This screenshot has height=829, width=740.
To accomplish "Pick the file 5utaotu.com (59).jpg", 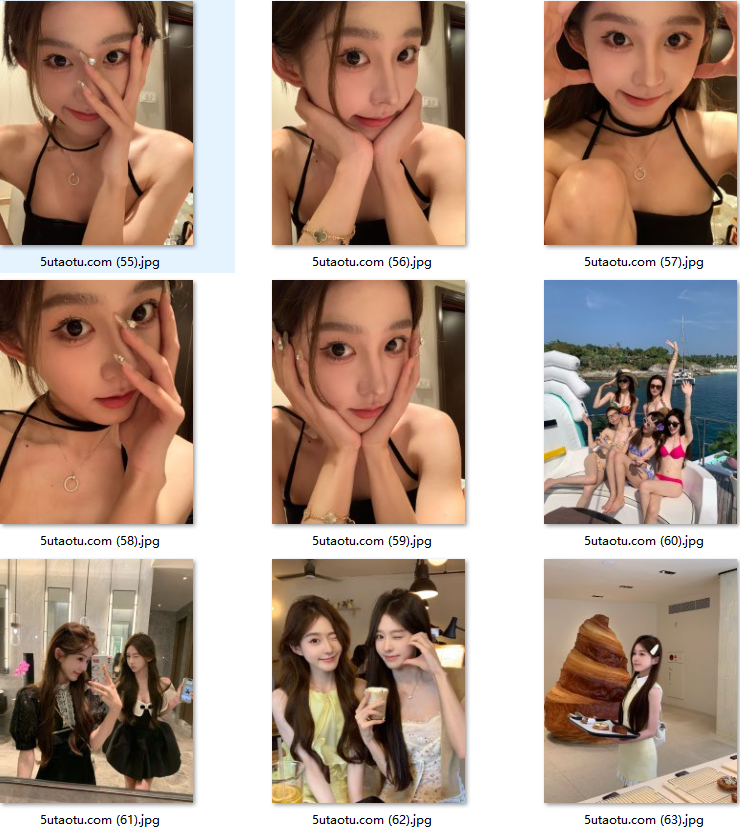I will click(x=368, y=402).
